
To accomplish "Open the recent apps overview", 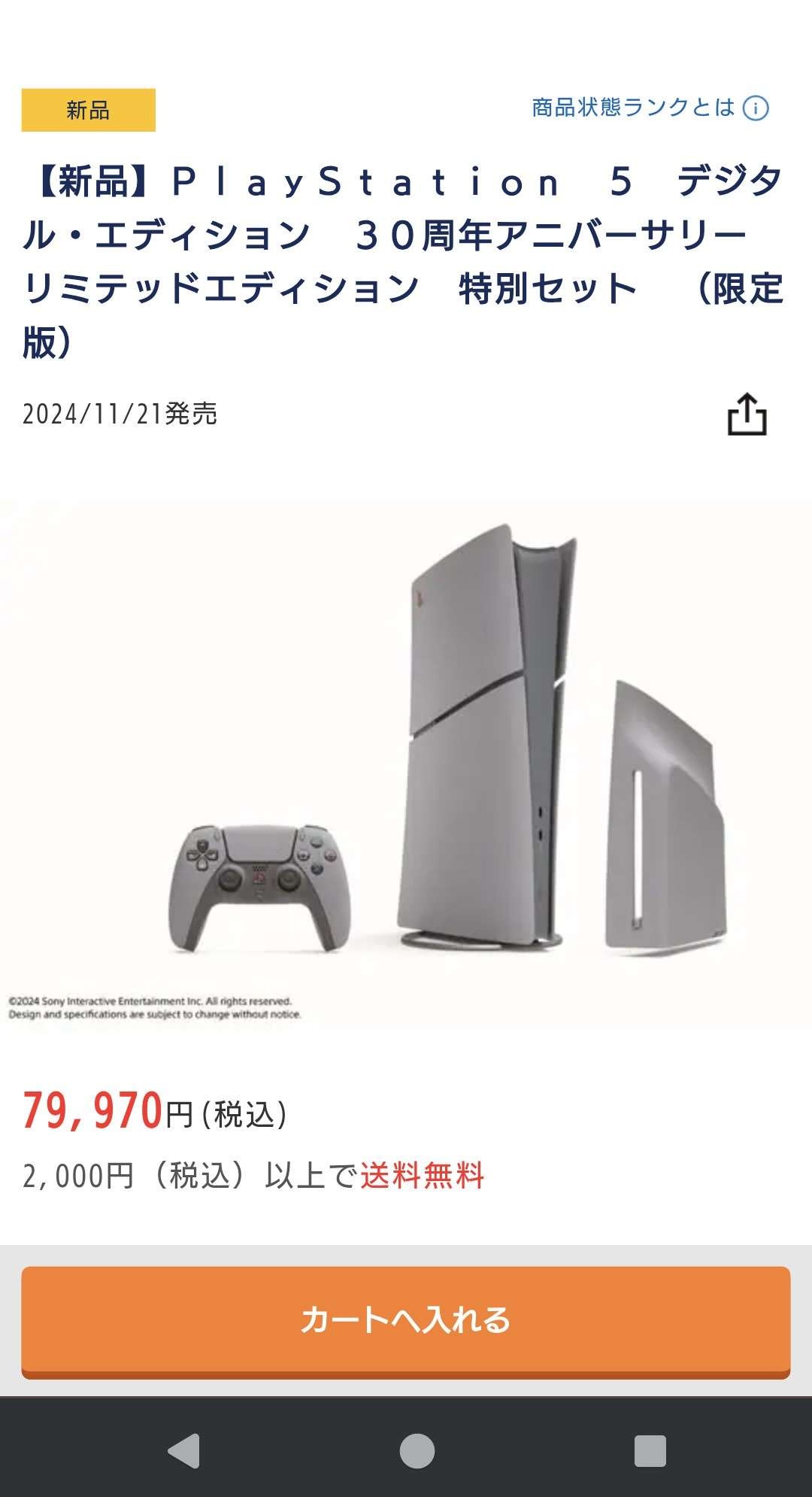I will point(650,1451).
